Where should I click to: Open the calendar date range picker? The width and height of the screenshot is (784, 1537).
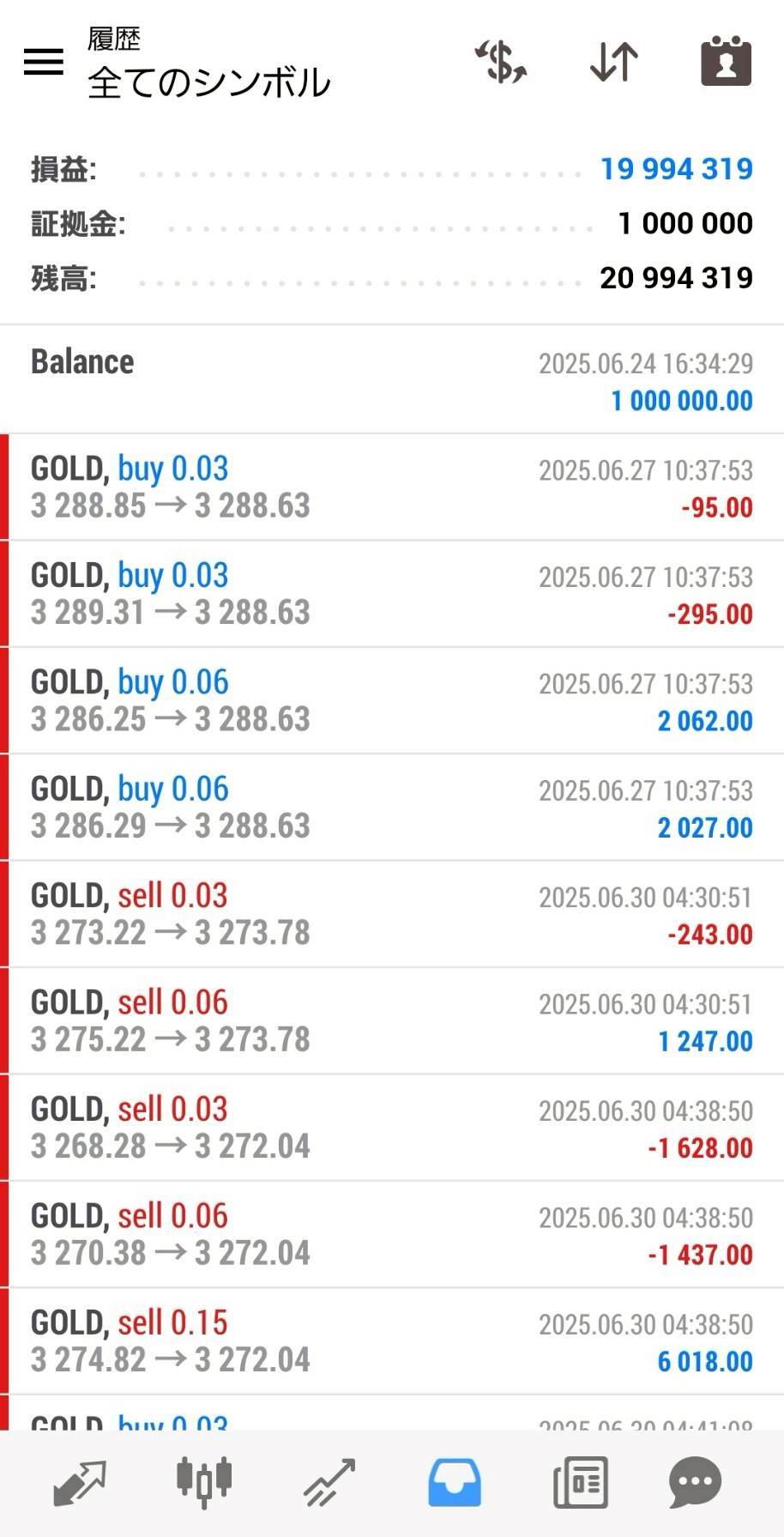pos(726,62)
